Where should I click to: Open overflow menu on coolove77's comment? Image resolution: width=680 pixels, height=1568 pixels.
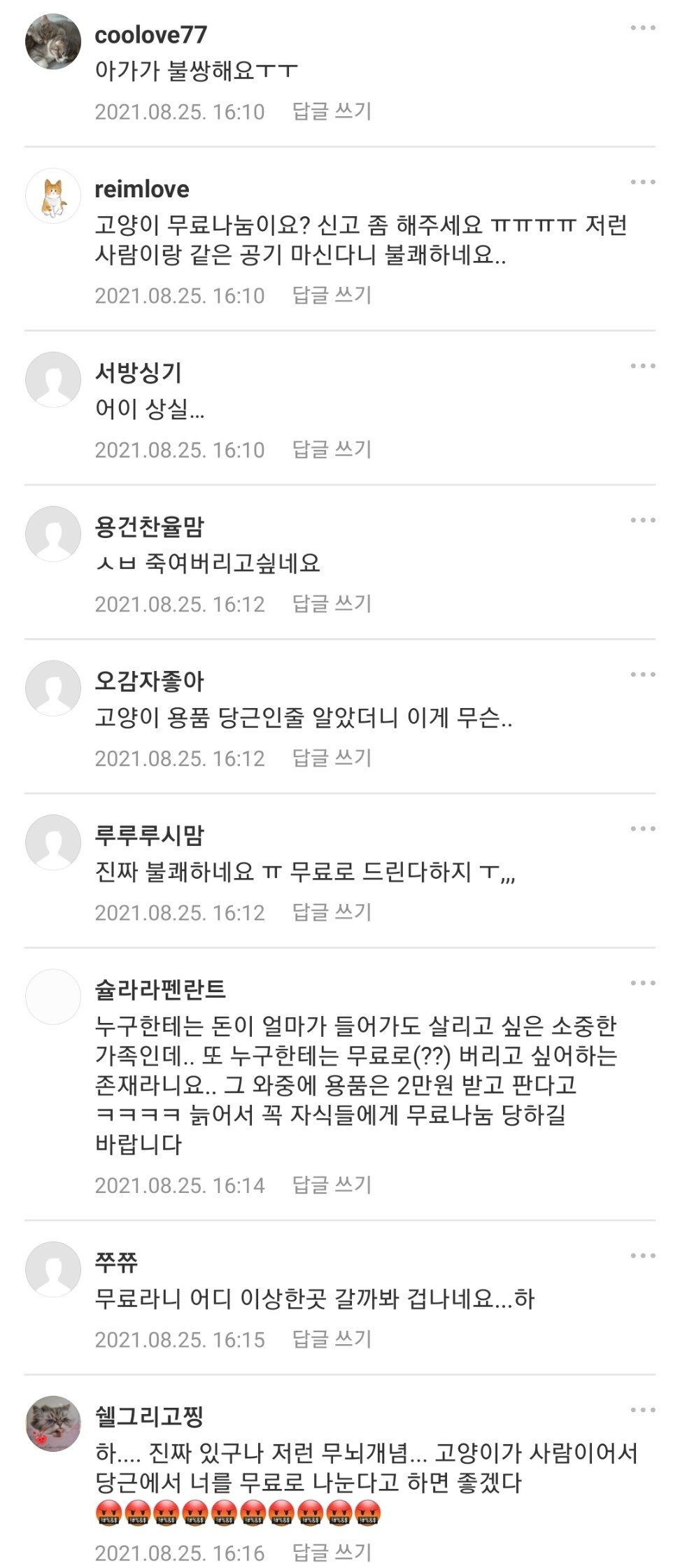(642, 29)
